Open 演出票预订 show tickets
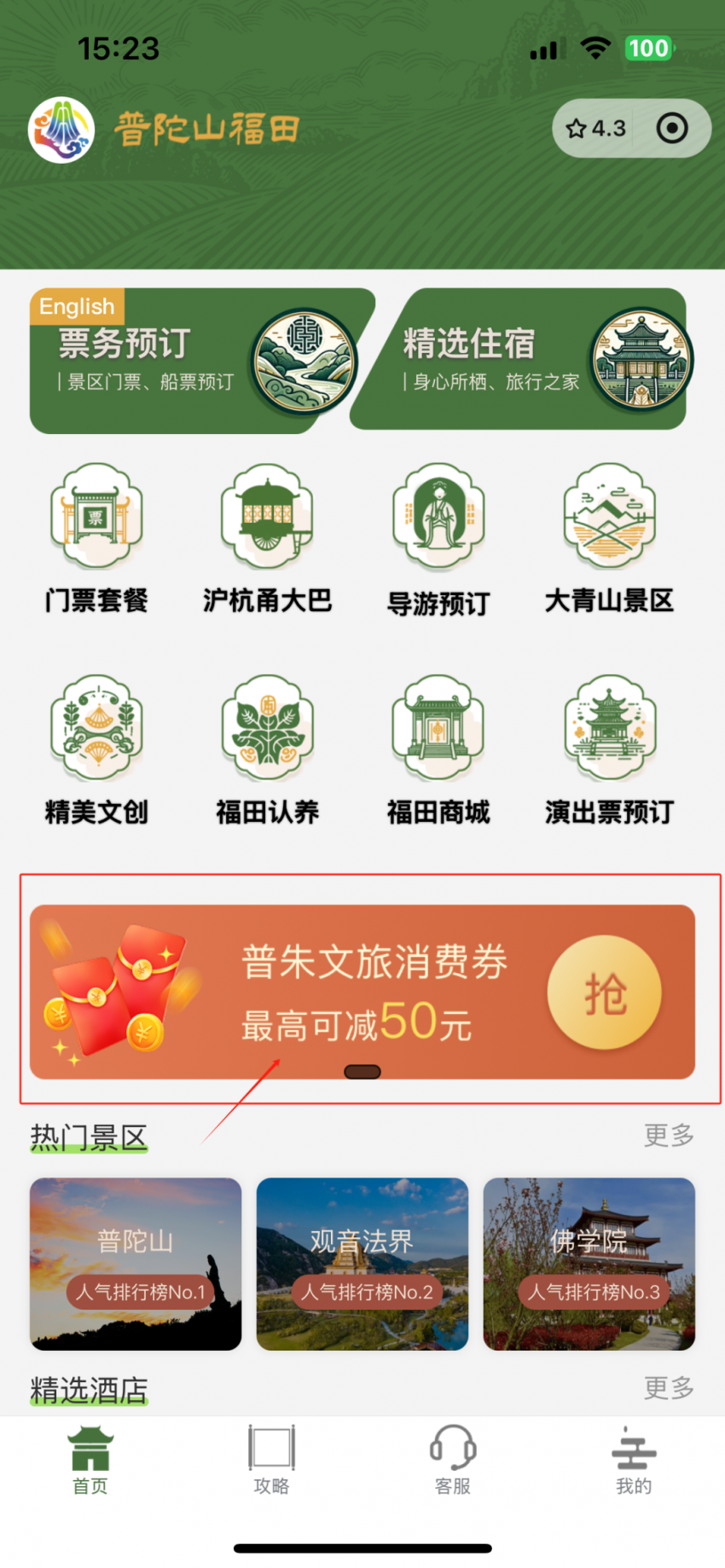725x1568 pixels. pyautogui.click(x=609, y=750)
